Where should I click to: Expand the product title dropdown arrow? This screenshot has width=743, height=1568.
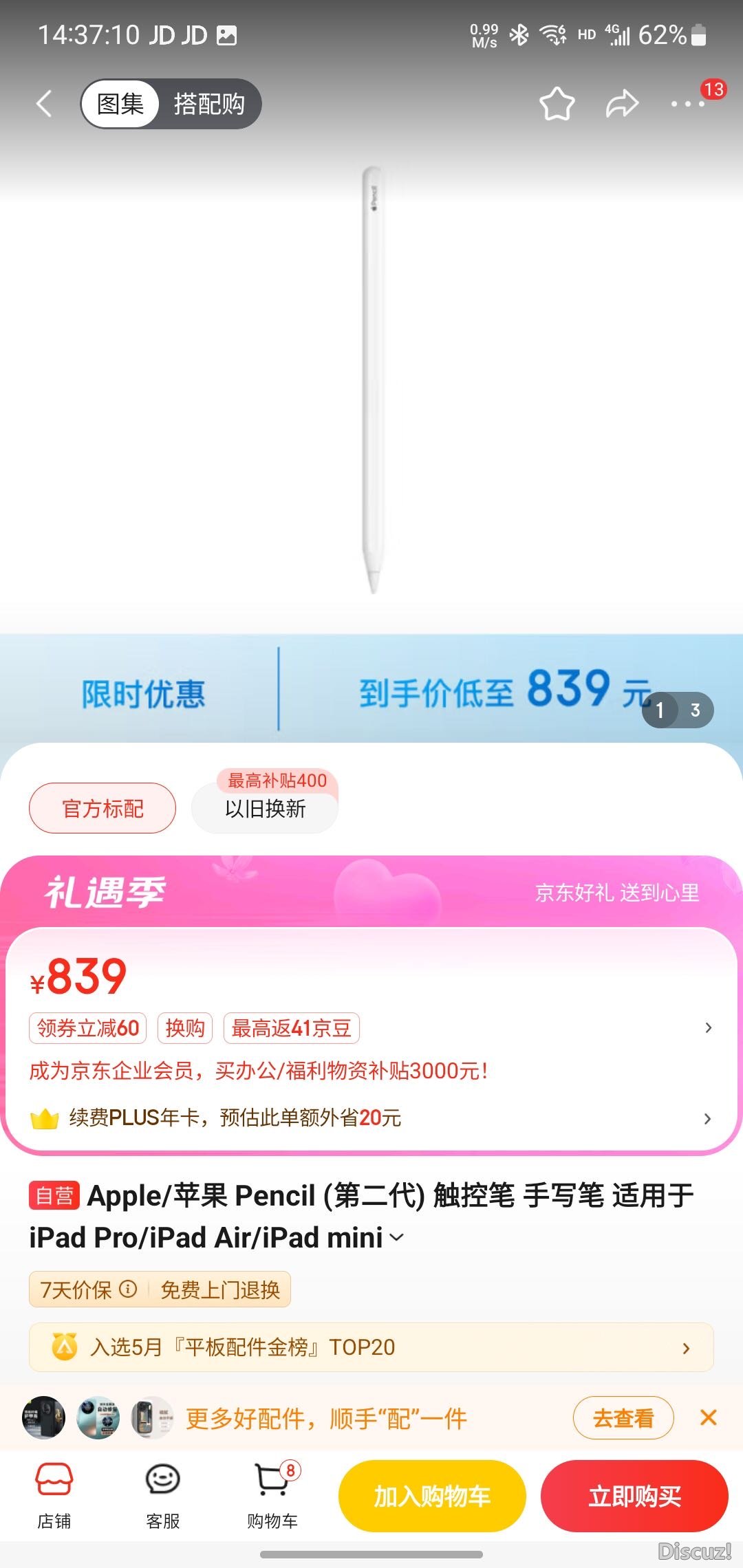(397, 1237)
